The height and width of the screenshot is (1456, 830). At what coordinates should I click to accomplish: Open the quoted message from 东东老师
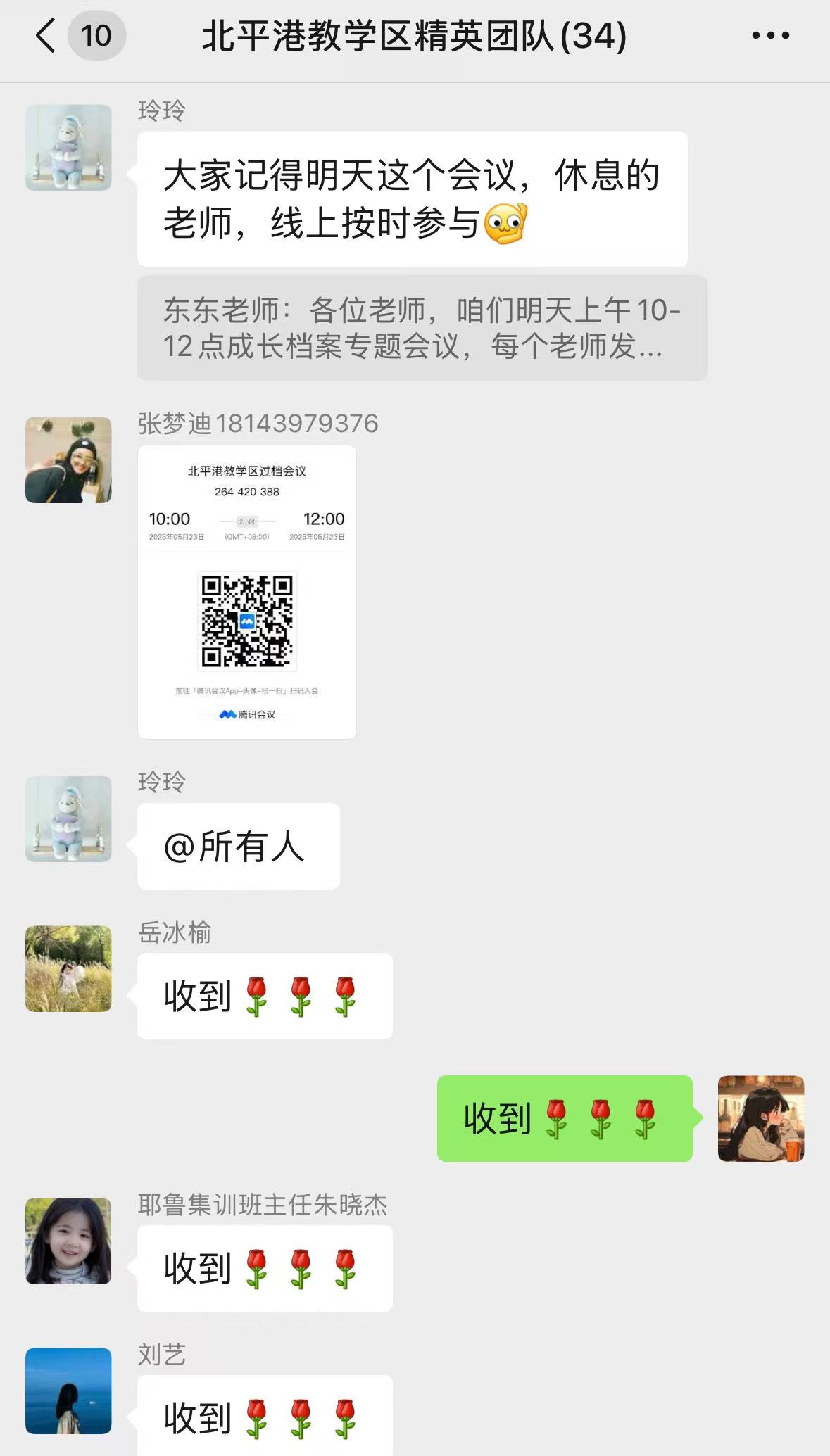[x=421, y=328]
